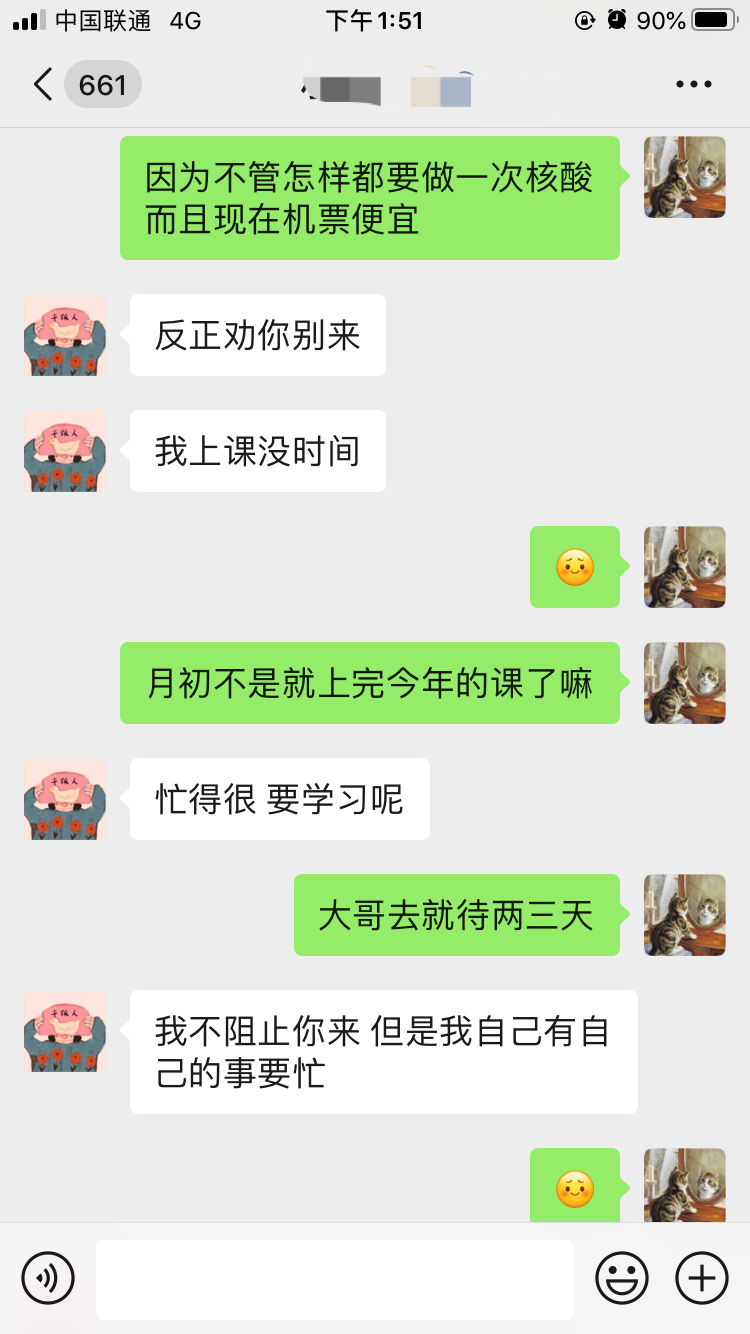Go back to the chat list
The height and width of the screenshot is (1334, 750).
click(x=42, y=85)
